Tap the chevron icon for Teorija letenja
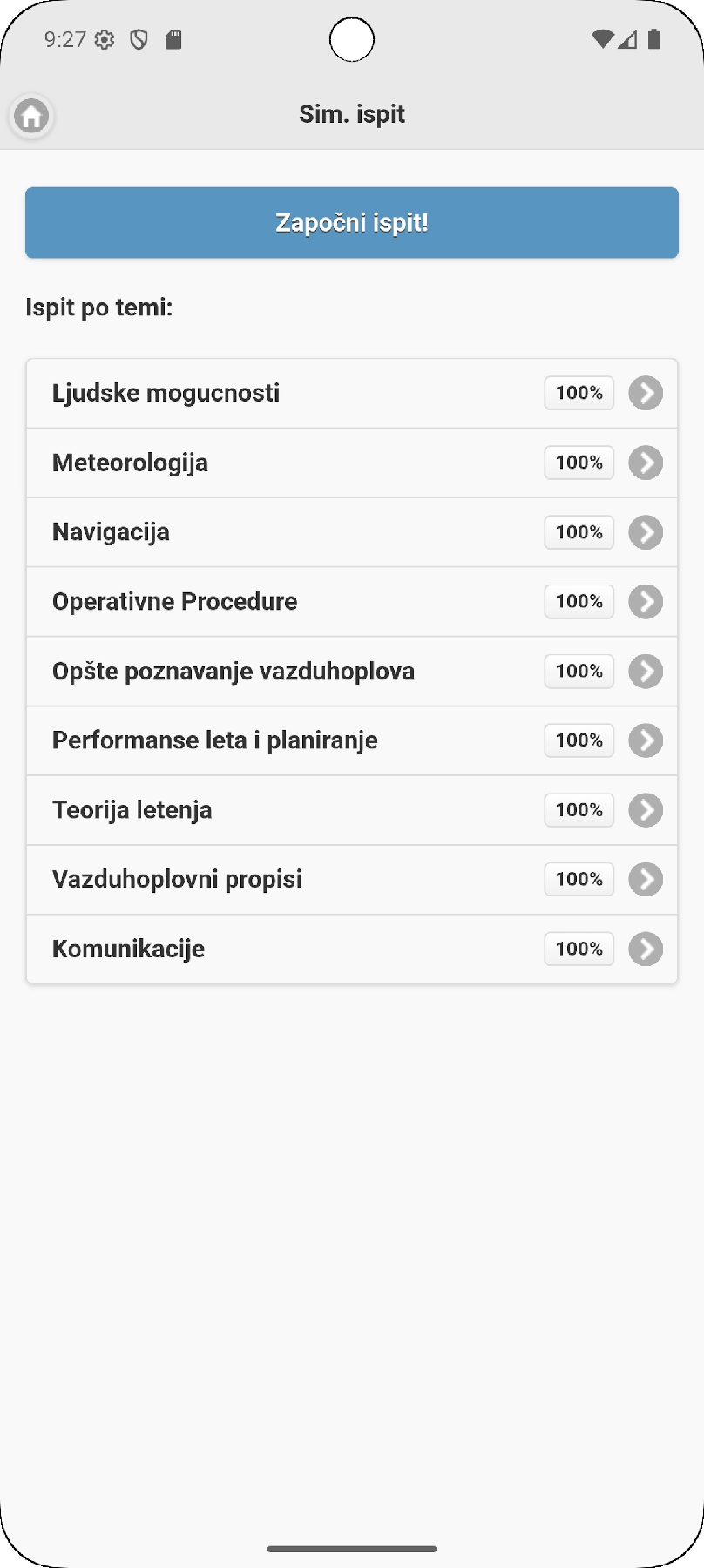704x1568 pixels. (646, 810)
